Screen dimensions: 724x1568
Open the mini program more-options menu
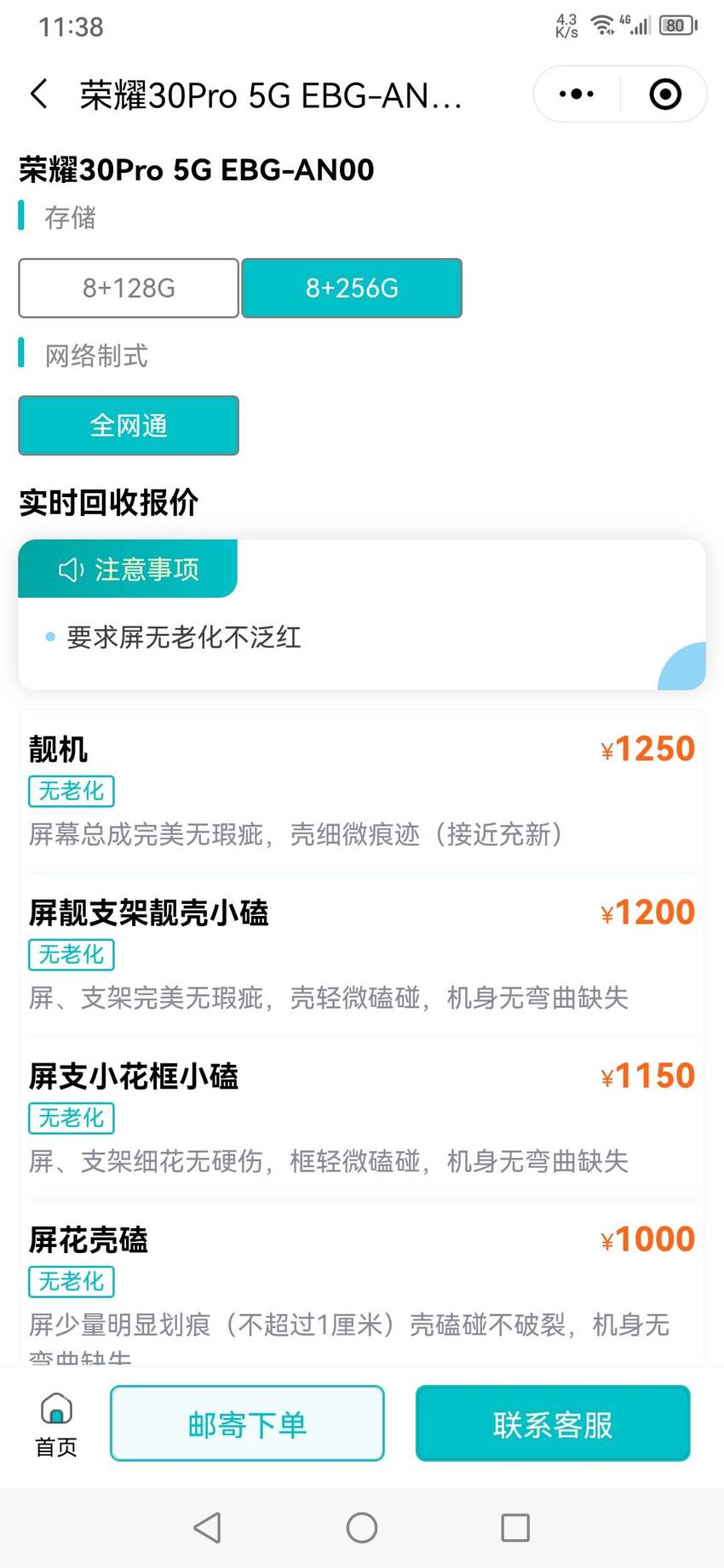click(x=577, y=94)
